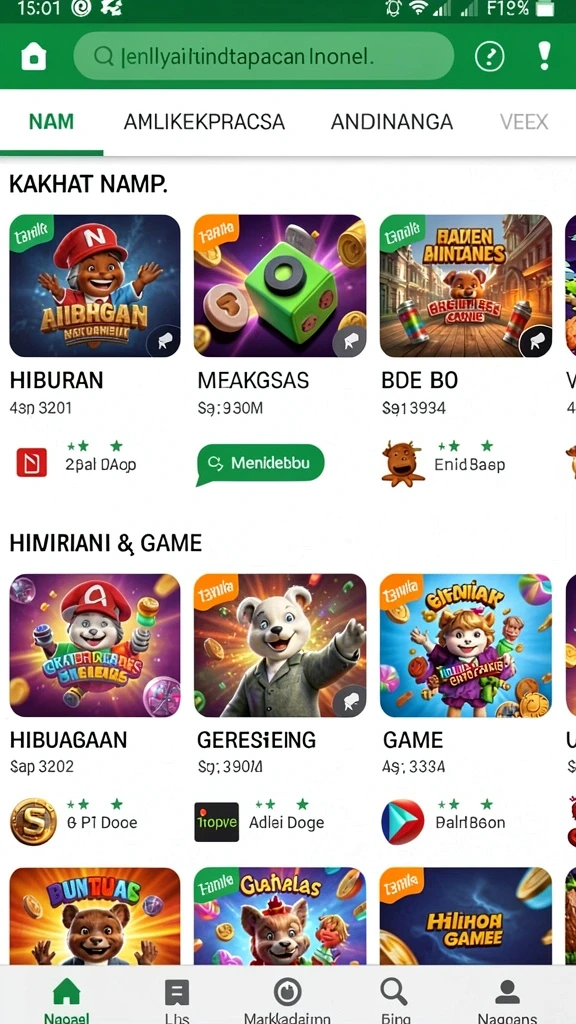Screen dimensions: 576x1024
Task: Go to the Lbs bottom tab
Action: [176, 999]
